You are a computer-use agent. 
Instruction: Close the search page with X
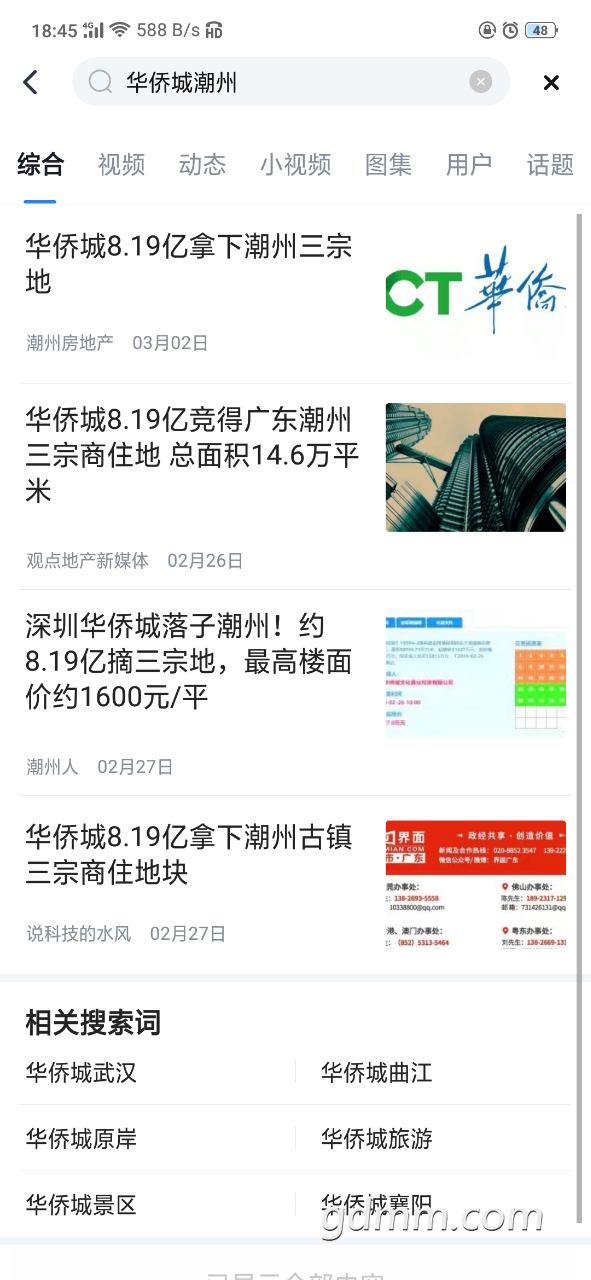[551, 83]
